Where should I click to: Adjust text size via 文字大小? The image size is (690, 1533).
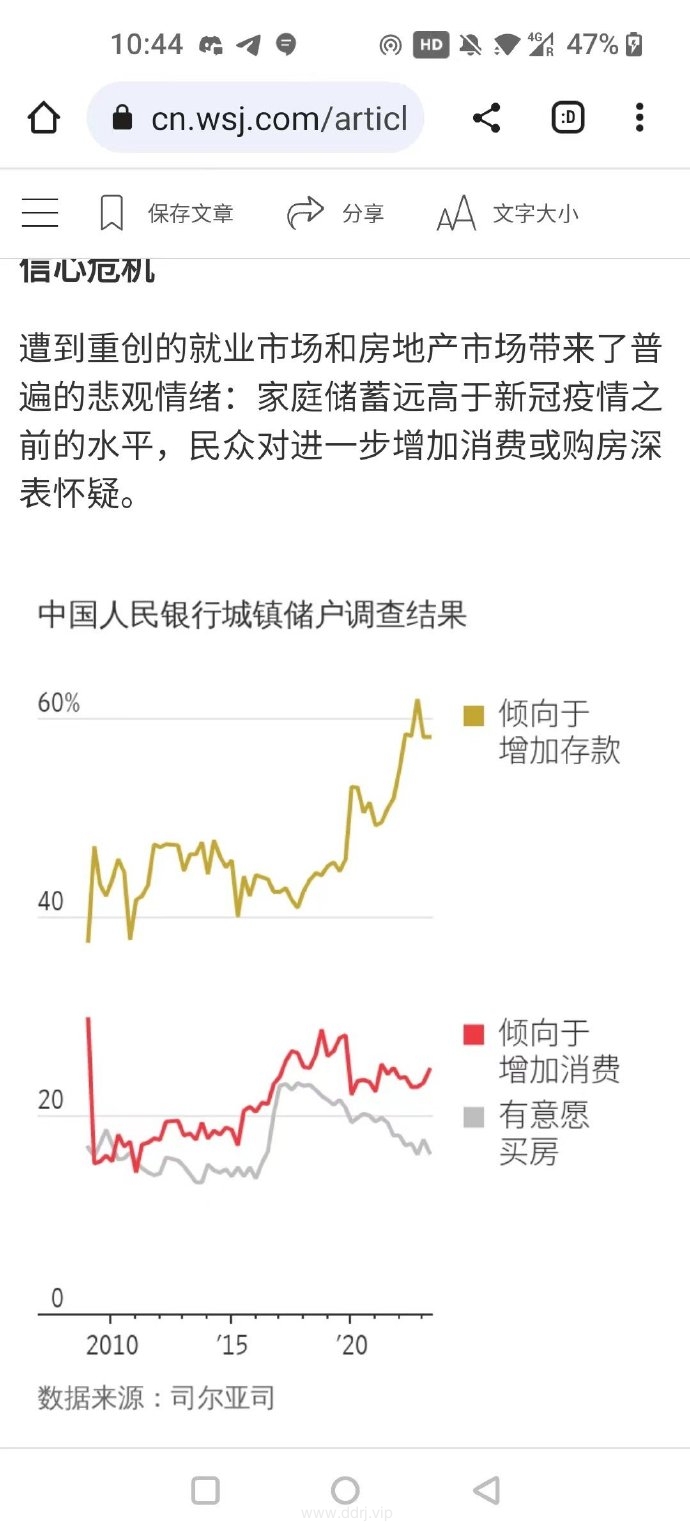pyautogui.click(x=508, y=213)
